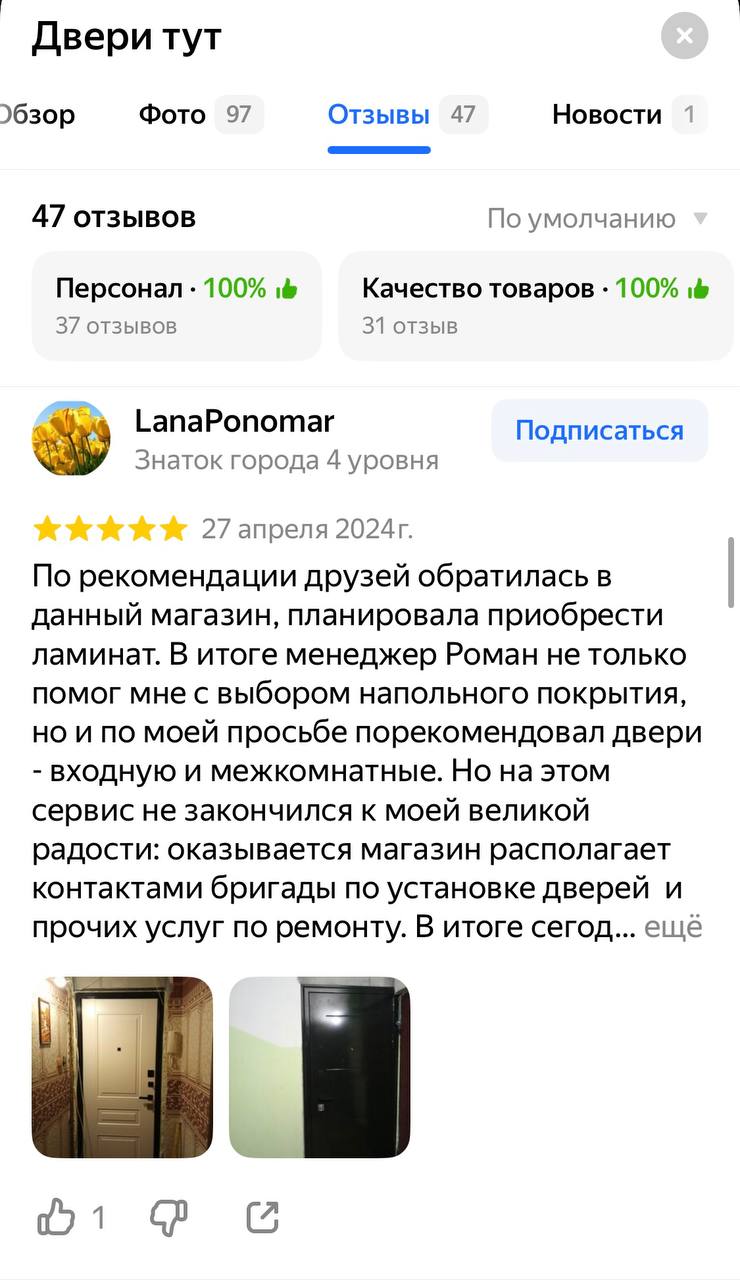Screen dimensions: 740x1280
Task: Select the Отзывы tab
Action: (x=408, y=115)
